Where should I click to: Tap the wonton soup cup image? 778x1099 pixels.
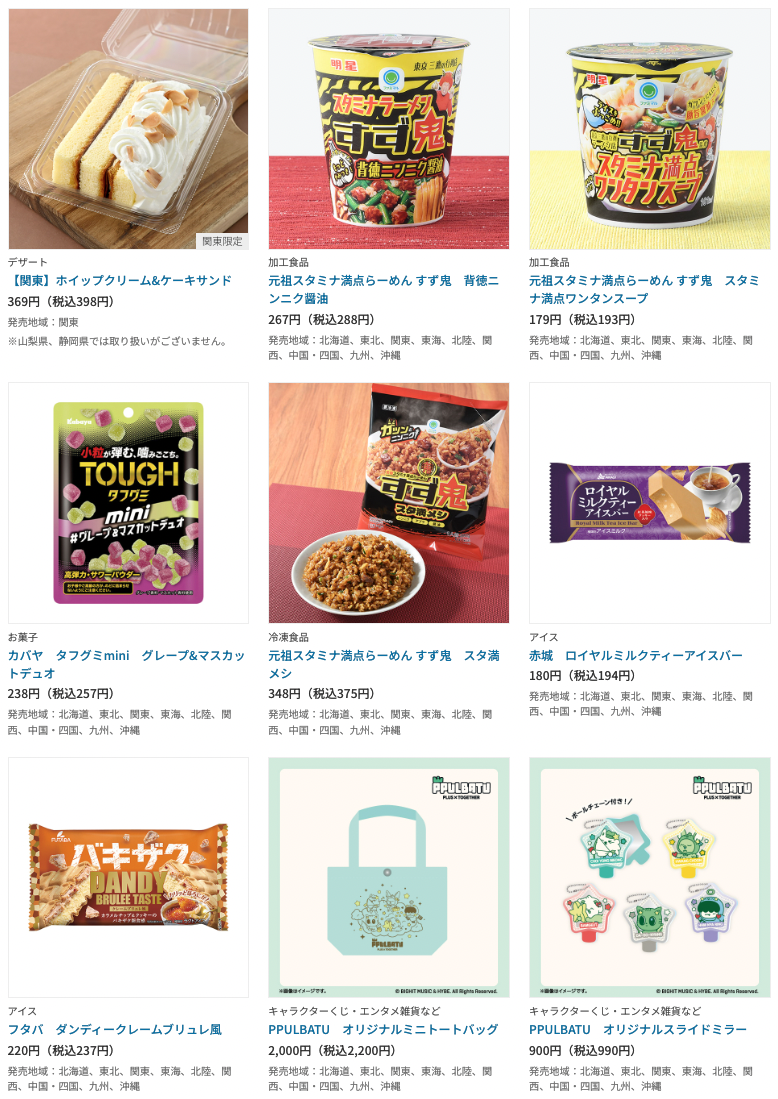(x=649, y=129)
